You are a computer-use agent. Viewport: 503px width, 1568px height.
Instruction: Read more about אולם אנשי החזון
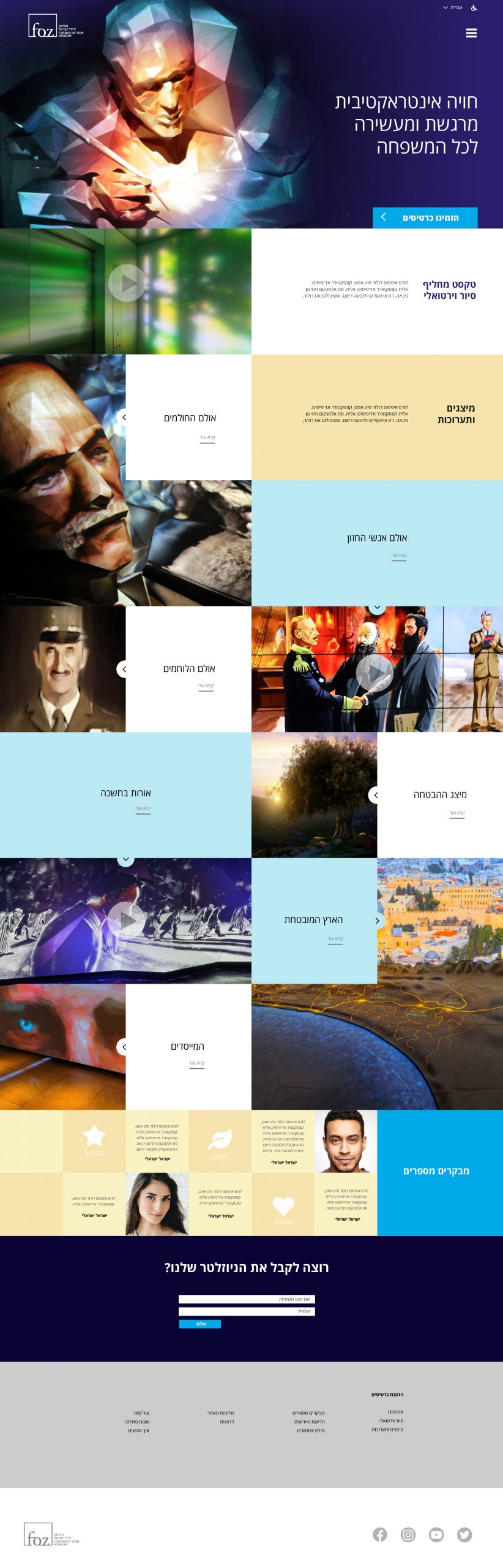399,556
